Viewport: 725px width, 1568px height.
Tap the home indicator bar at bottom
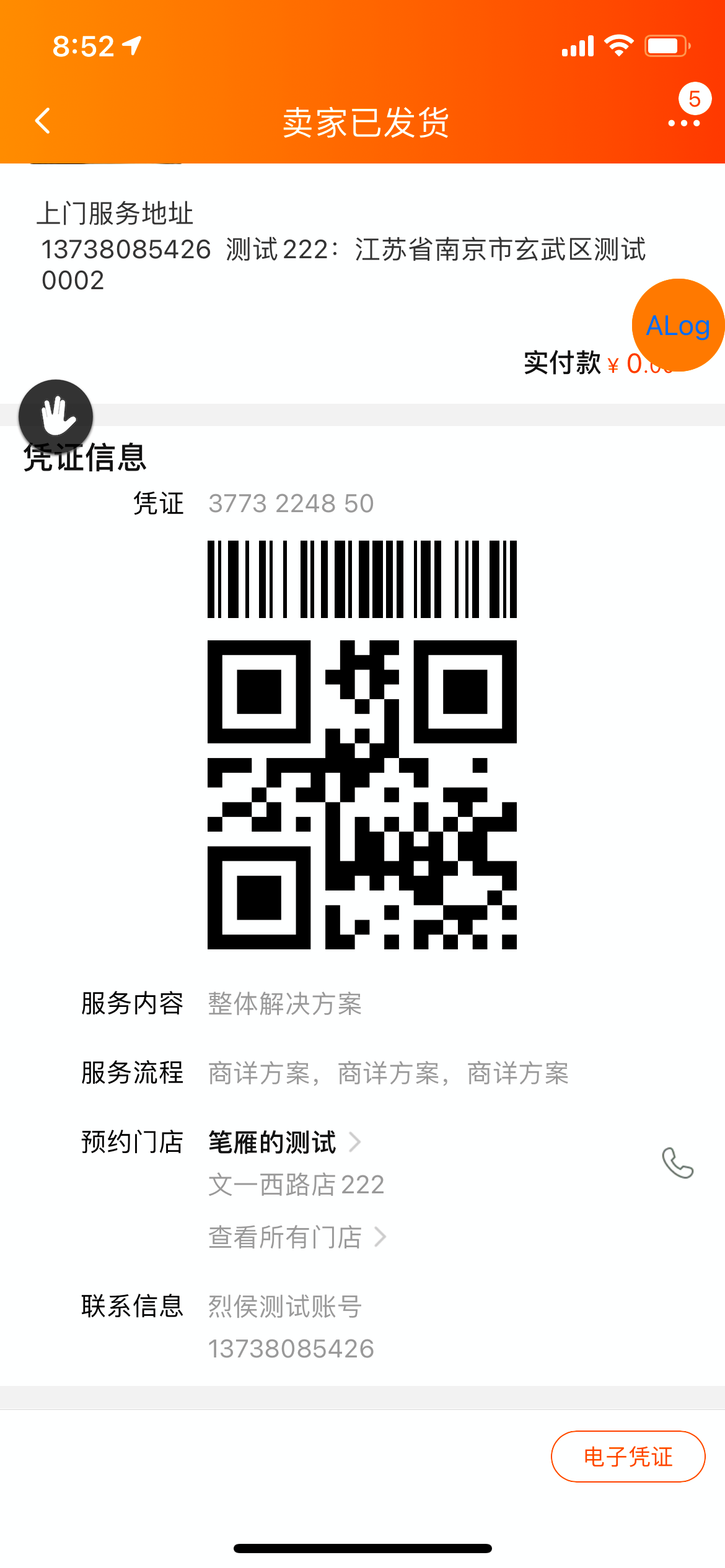pos(362,1548)
